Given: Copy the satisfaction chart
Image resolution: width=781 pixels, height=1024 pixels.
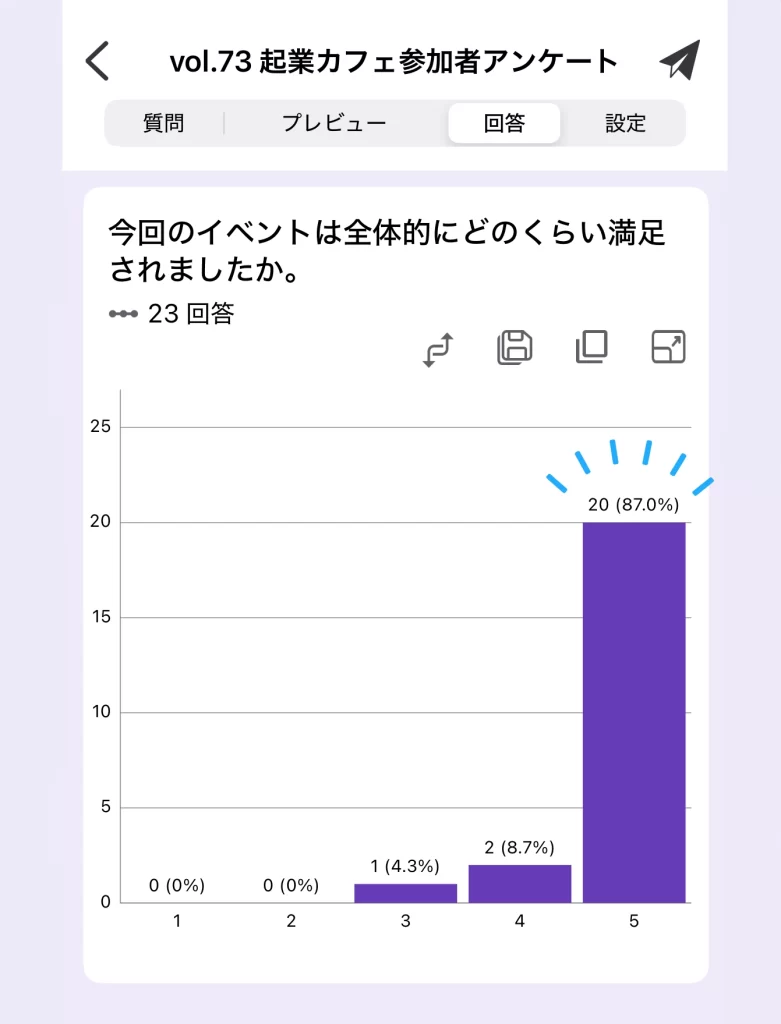Looking at the screenshot, I should 591,347.
